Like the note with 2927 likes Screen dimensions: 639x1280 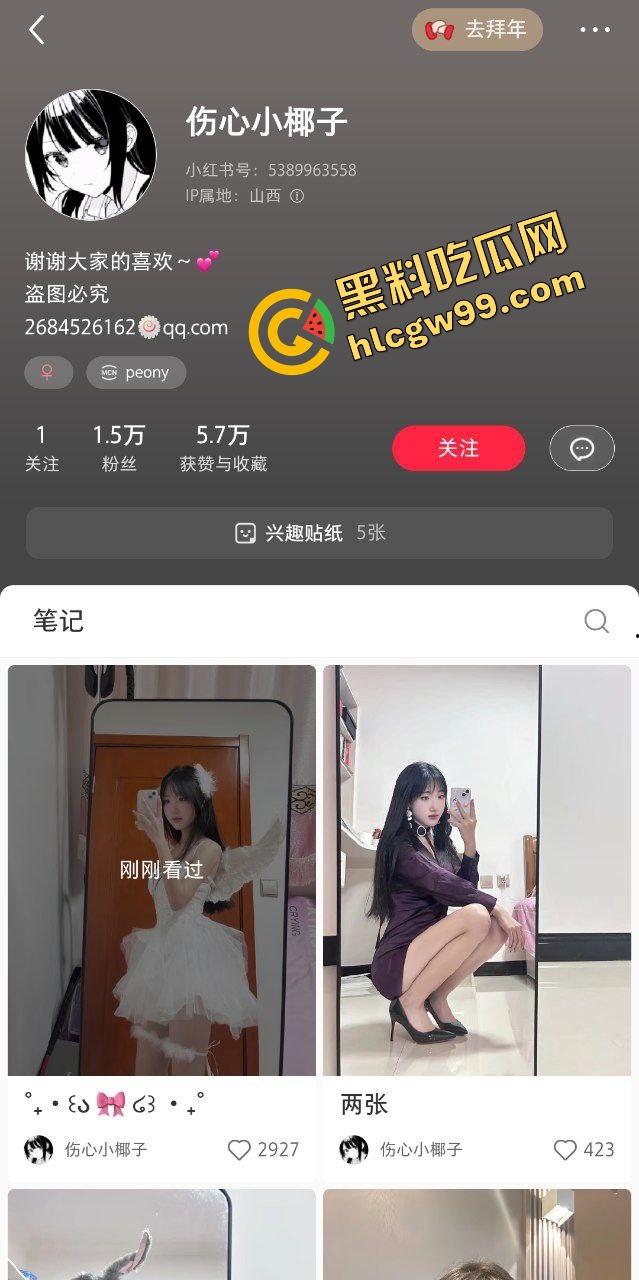tap(239, 1150)
